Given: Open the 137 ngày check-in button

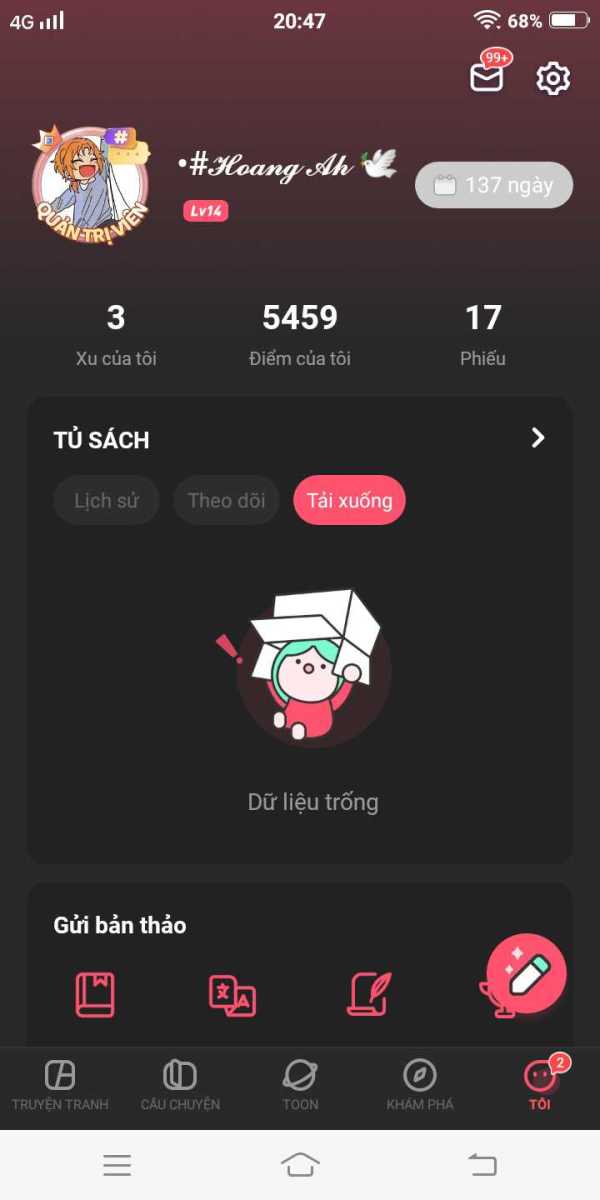Looking at the screenshot, I should coord(494,185).
